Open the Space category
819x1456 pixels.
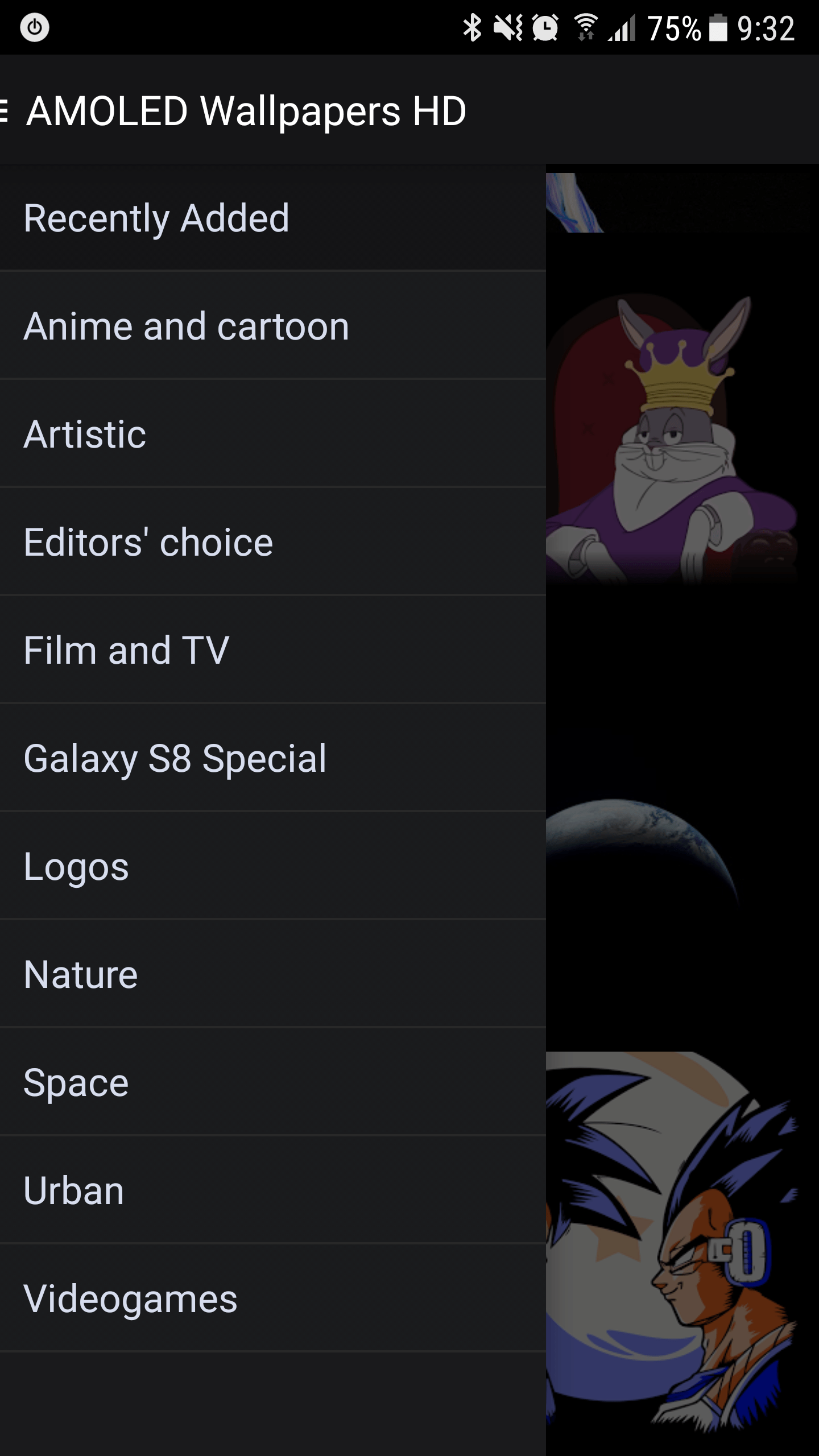pyautogui.click(x=273, y=1082)
